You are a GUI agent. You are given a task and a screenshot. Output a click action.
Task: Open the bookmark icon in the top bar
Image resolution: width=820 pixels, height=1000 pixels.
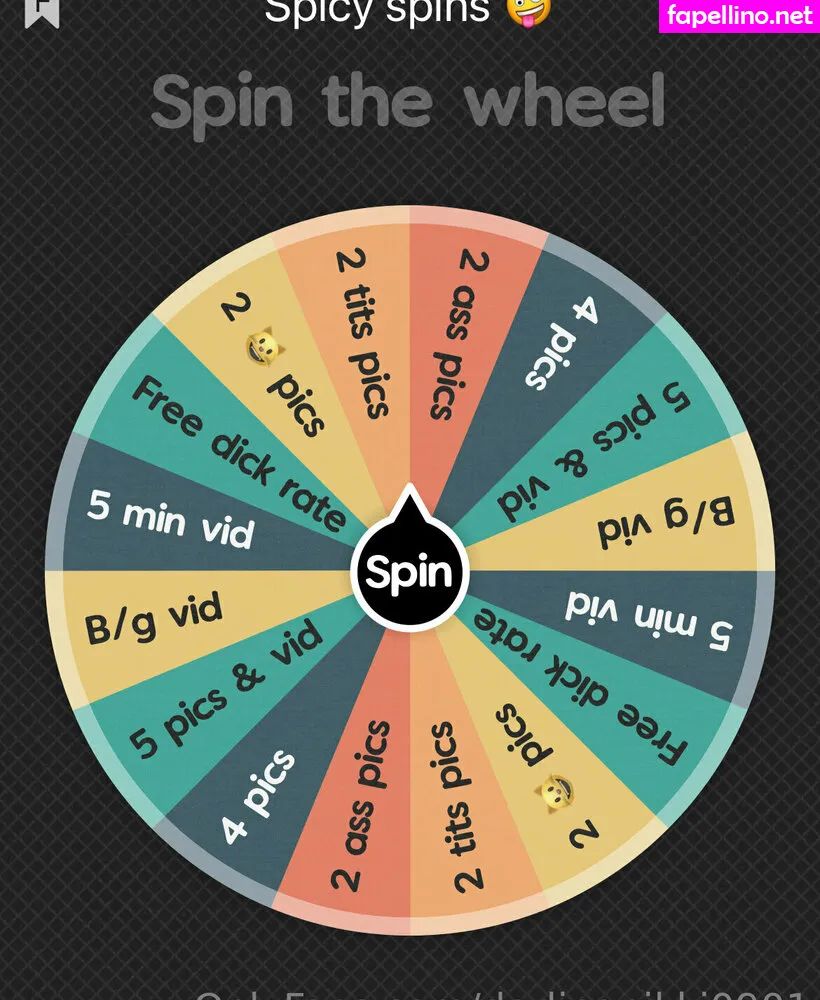point(42,12)
